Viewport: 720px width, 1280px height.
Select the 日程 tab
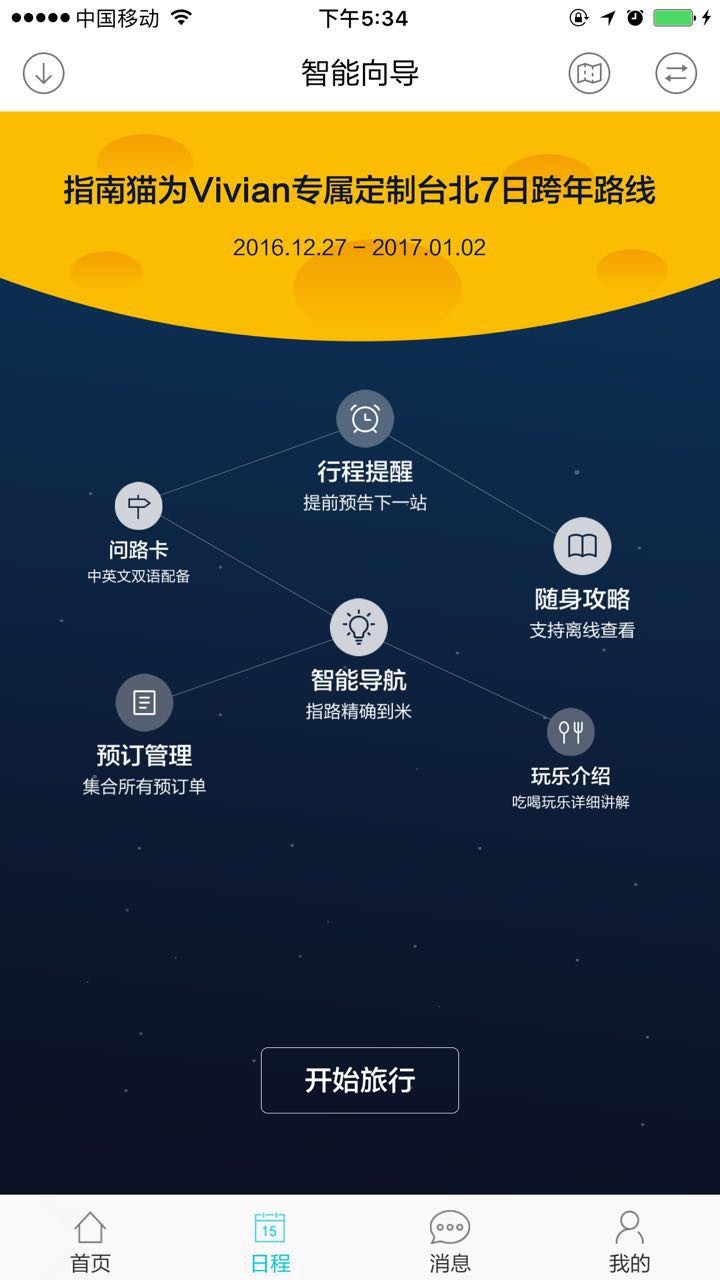[270, 1240]
